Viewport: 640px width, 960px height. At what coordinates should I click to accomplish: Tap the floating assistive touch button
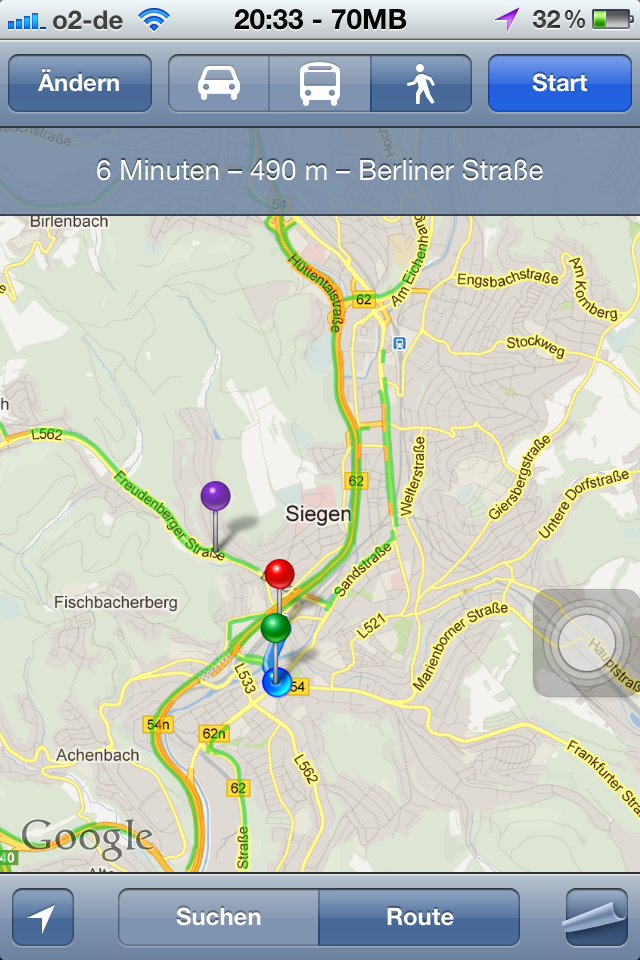(x=585, y=643)
